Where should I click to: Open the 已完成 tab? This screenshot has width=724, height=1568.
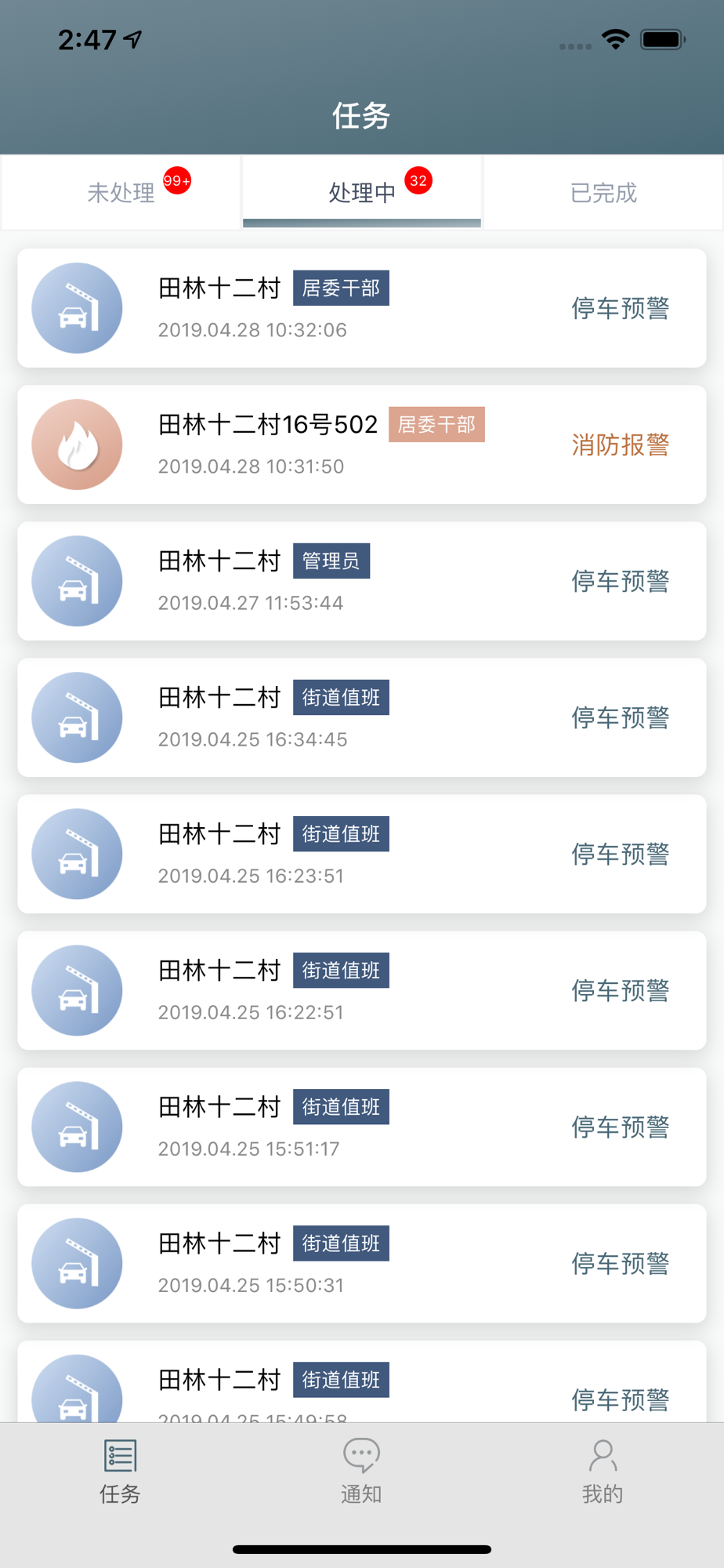(x=603, y=193)
